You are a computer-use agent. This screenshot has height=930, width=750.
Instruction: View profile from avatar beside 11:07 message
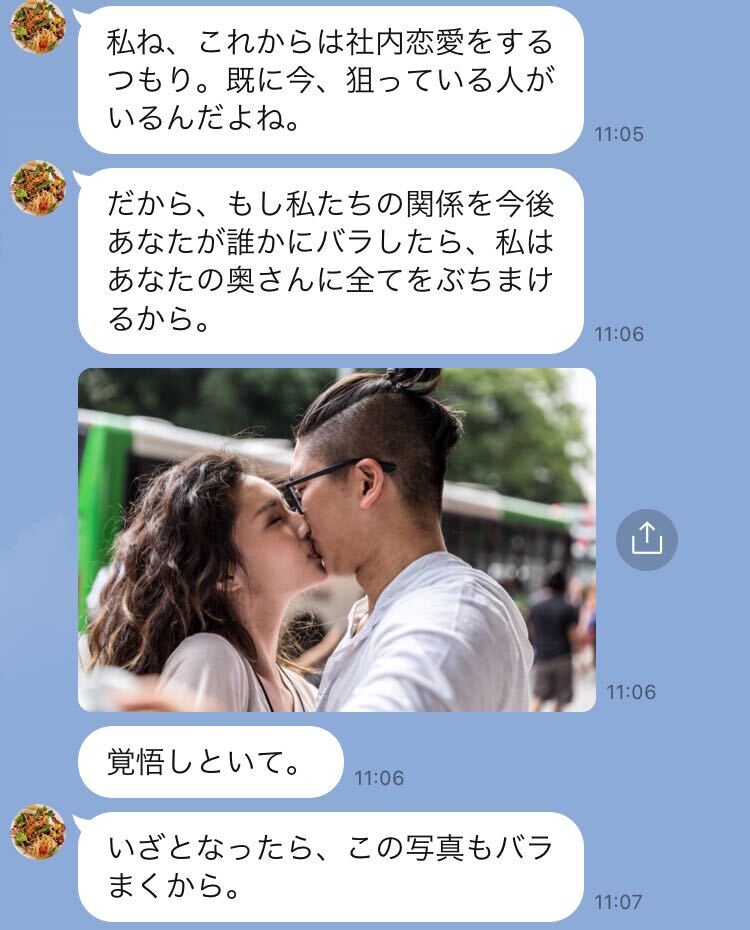coord(38,832)
